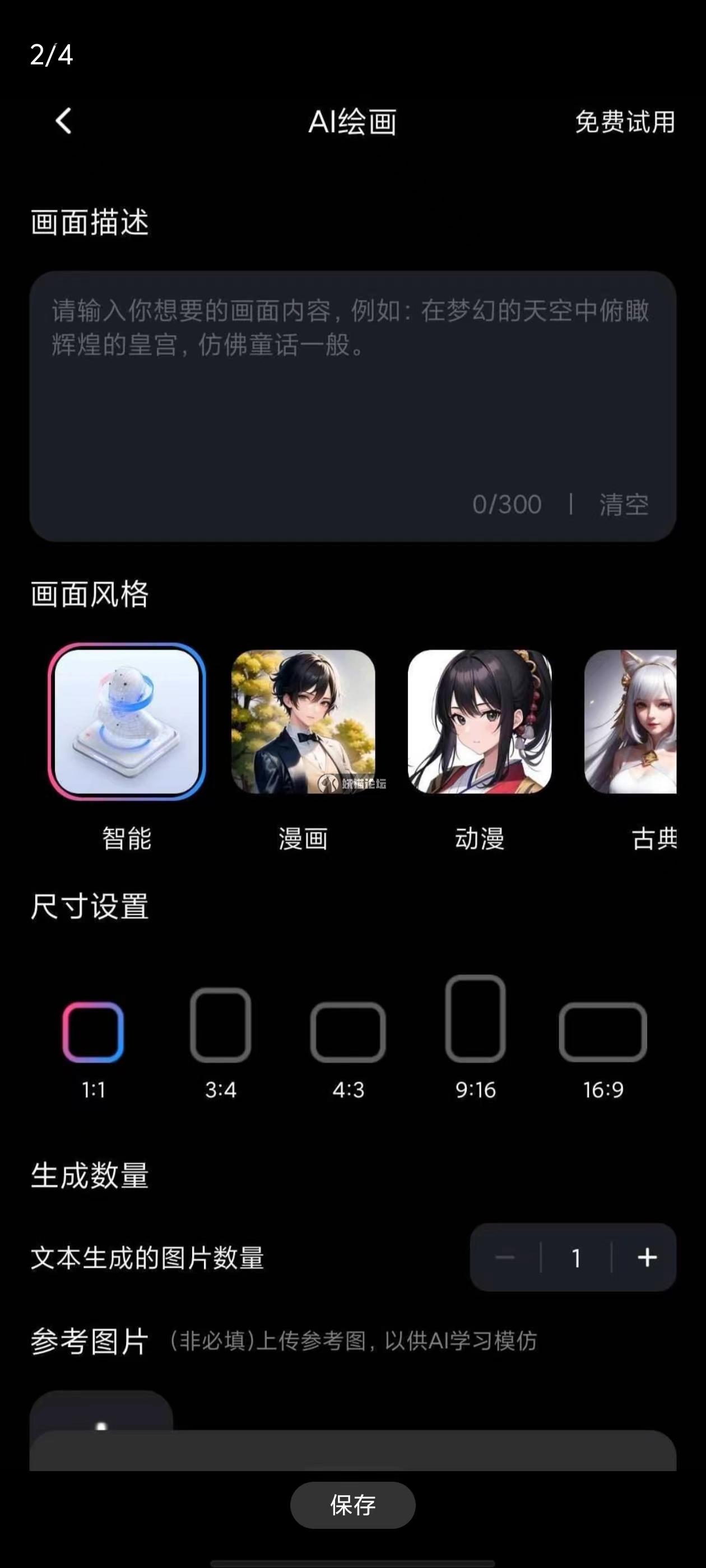The height and width of the screenshot is (1568, 706).
Task: Decrease image count with the minus button
Action: (505, 1258)
